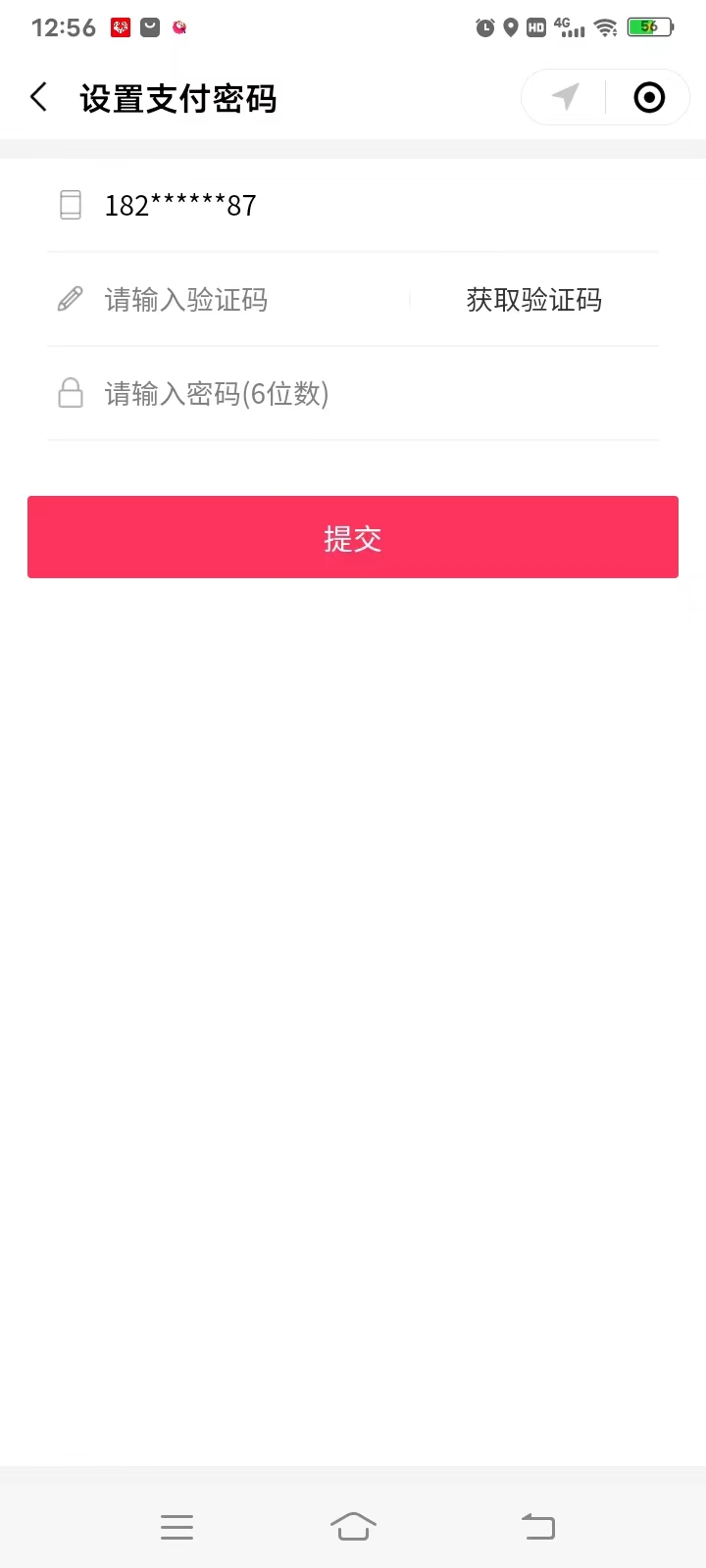Image resolution: width=706 pixels, height=1568 pixels.
Task: Tap the location arrow icon in header
Action: [x=566, y=97]
